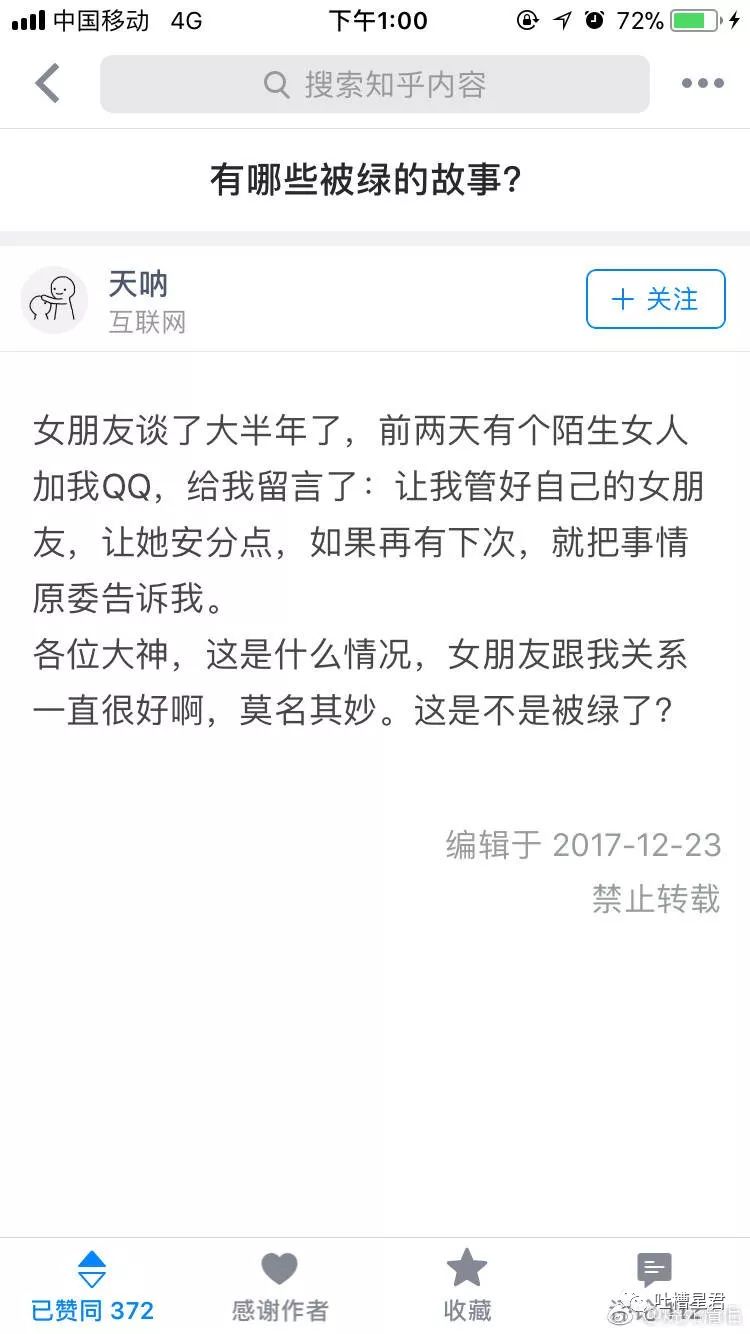Save this answer with 收藏
The height and width of the screenshot is (1334, 750).
click(x=466, y=1286)
